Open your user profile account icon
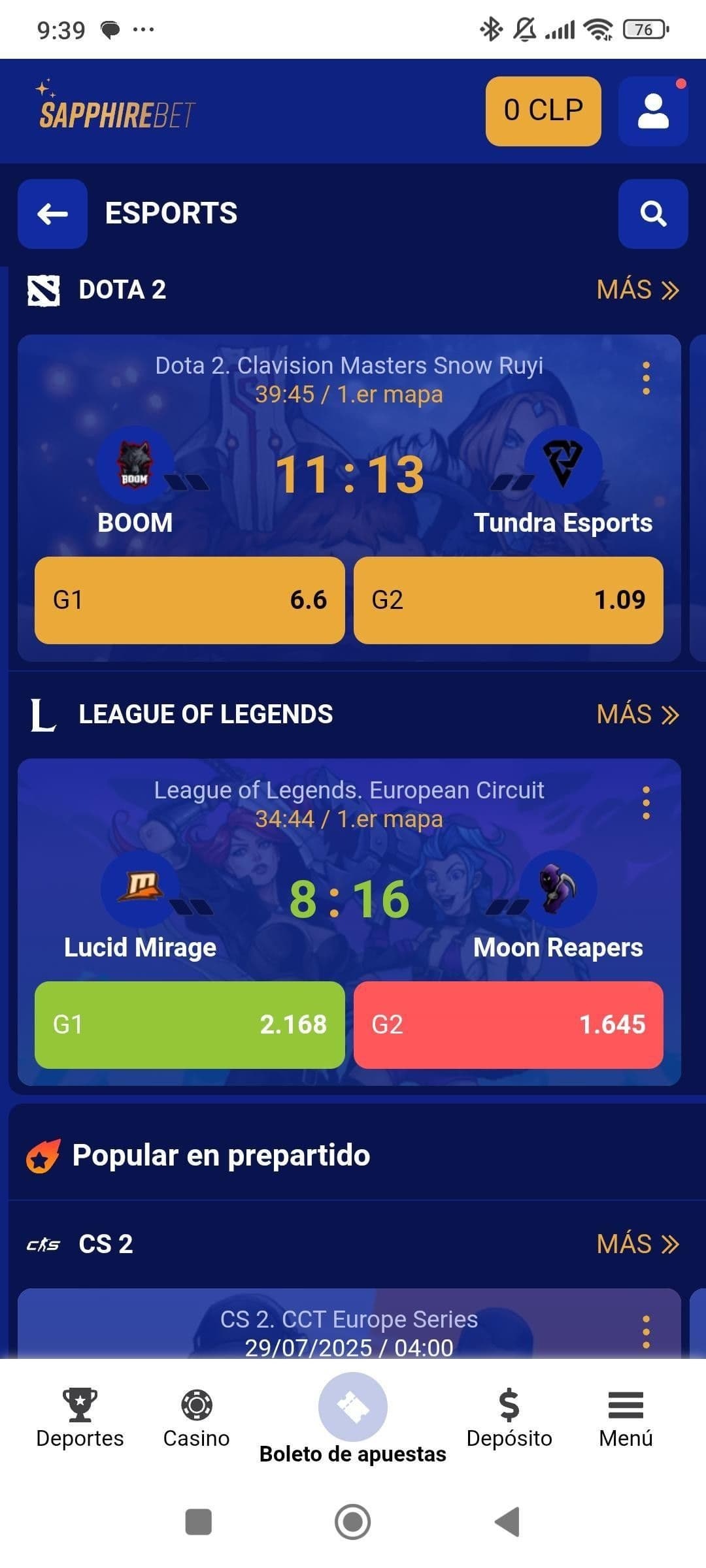The height and width of the screenshot is (1568, 706). 654,110
